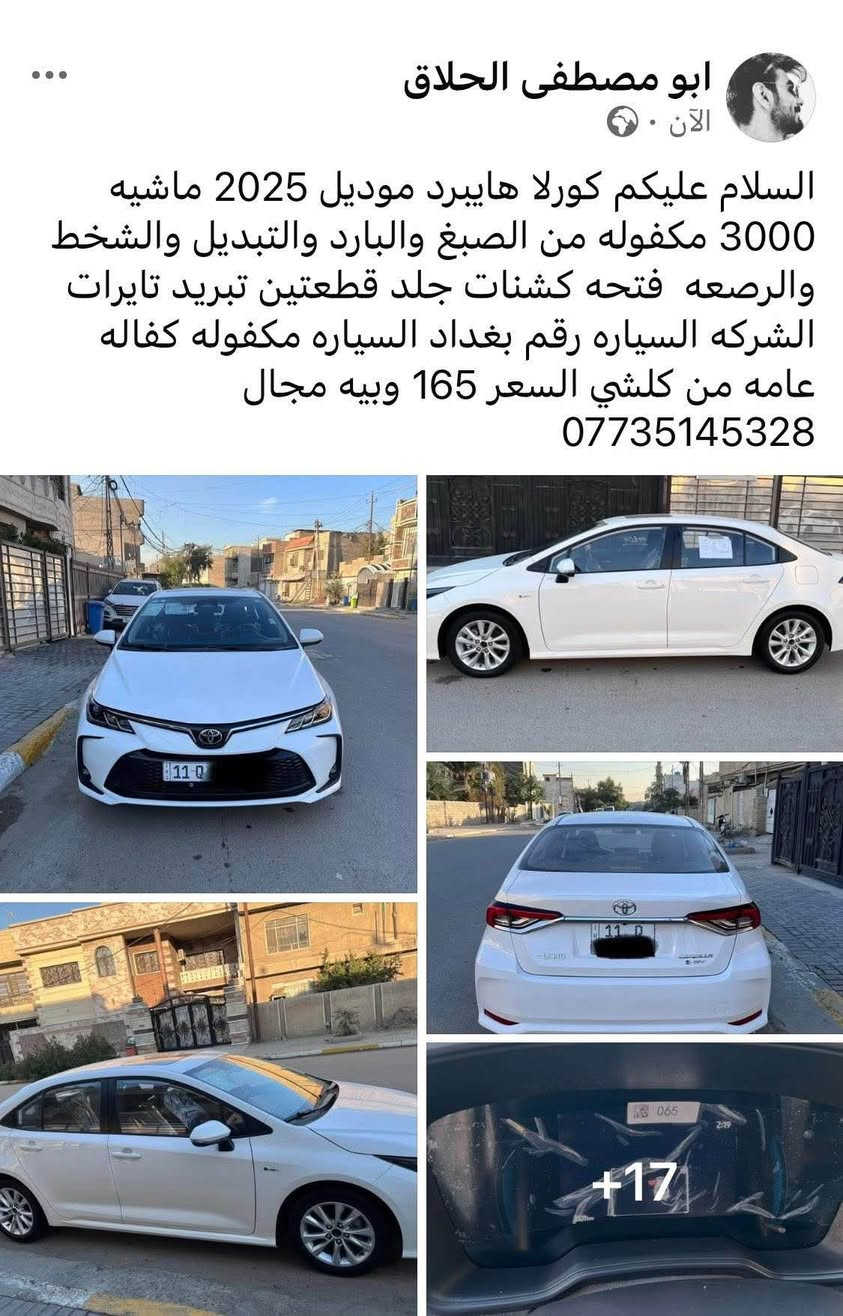View the side-profile photo beside the black gate
Screen dimensions: 843x1316
pyautogui.click(x=634, y=612)
